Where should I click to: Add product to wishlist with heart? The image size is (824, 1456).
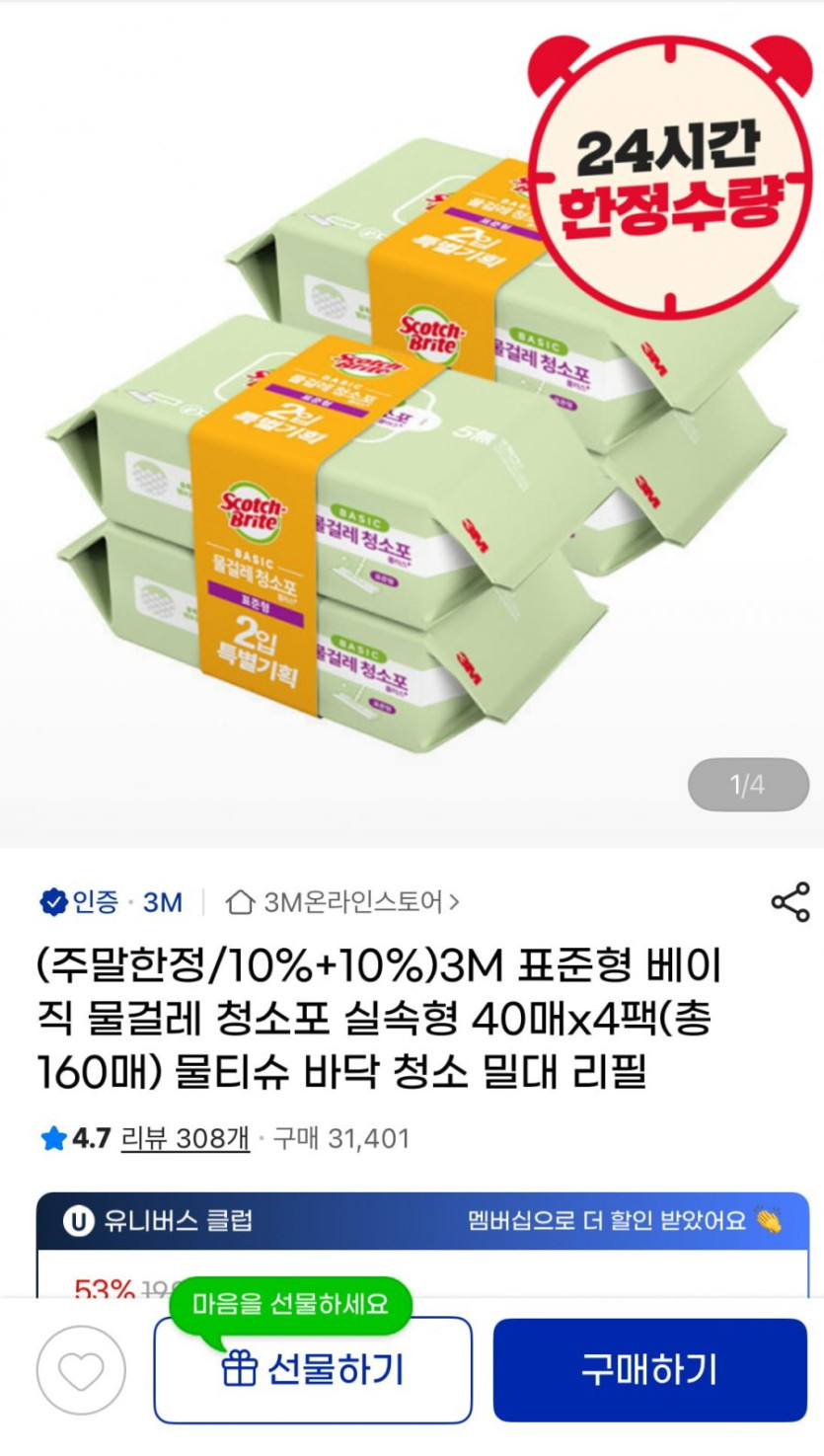(81, 1371)
